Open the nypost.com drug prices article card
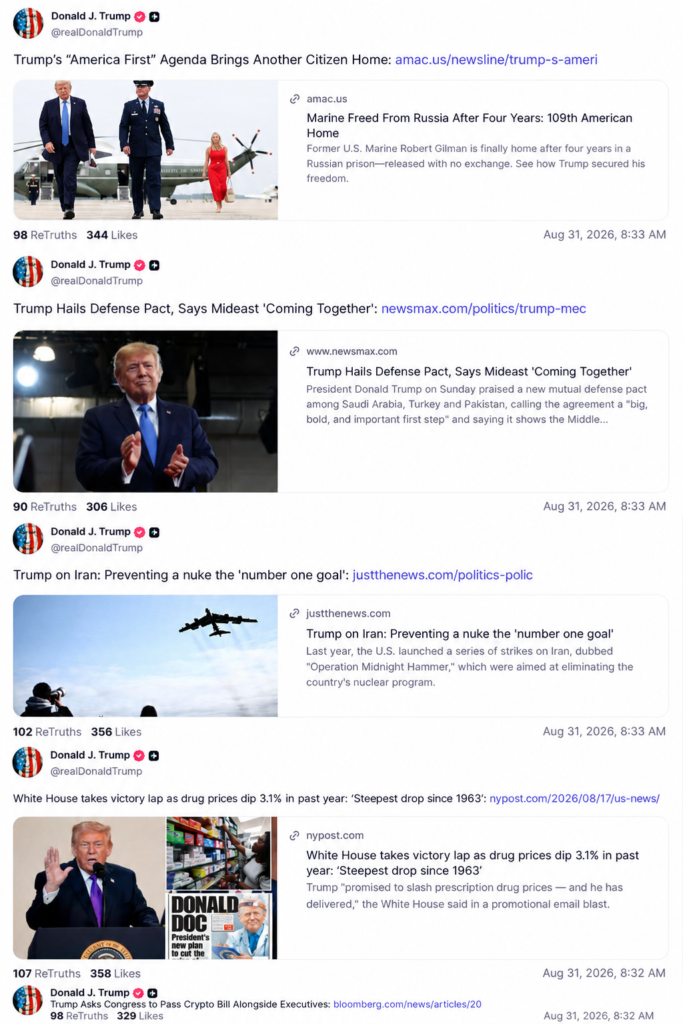This screenshot has width=683, height=1024. tap(340, 888)
